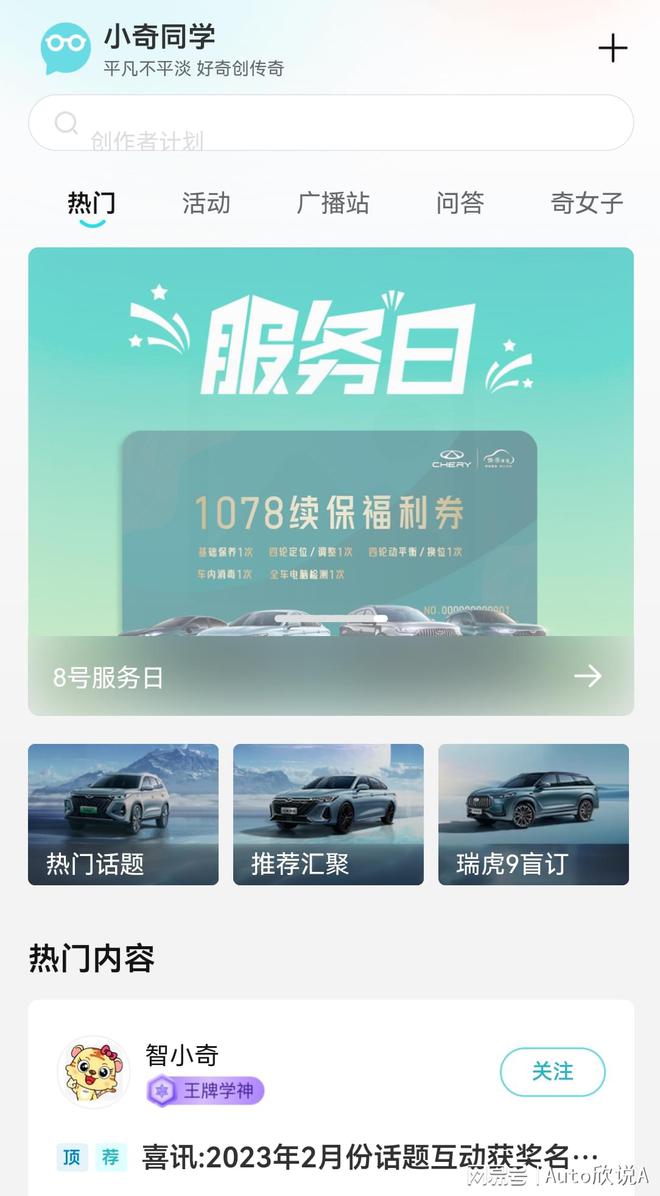The image size is (660, 1196).
Task: Open the 问答 tab
Action: [460, 203]
